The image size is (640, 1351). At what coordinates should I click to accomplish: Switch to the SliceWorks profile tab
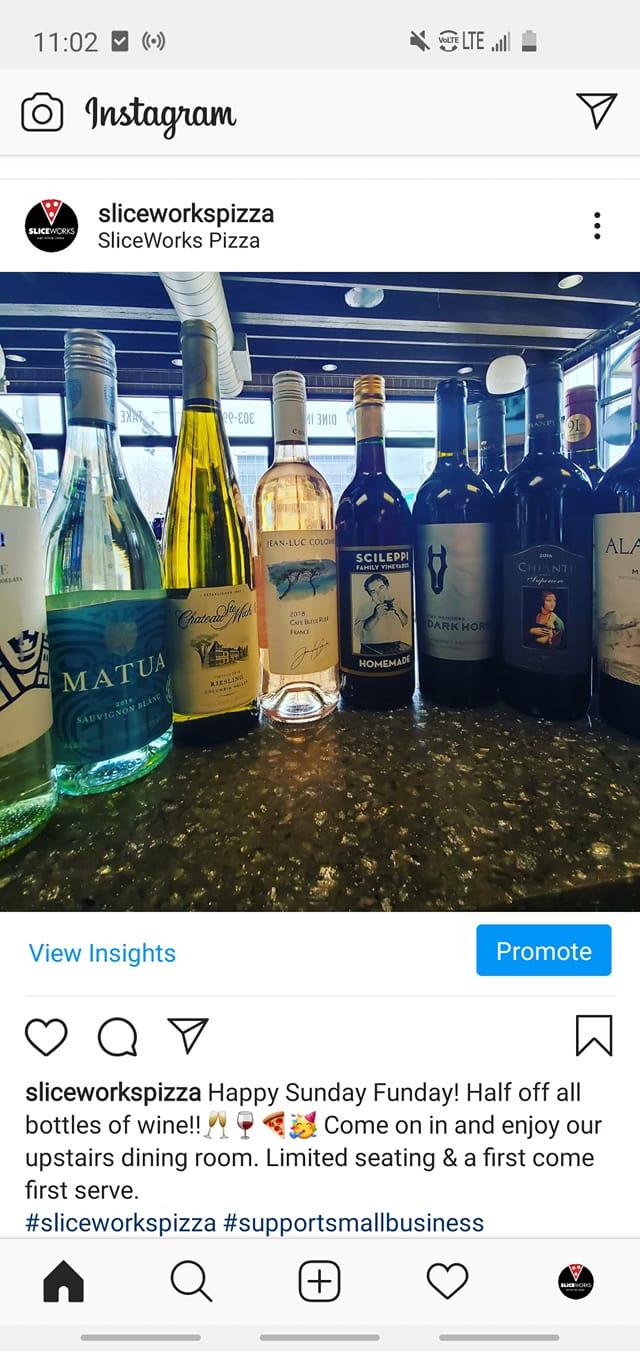click(575, 1281)
